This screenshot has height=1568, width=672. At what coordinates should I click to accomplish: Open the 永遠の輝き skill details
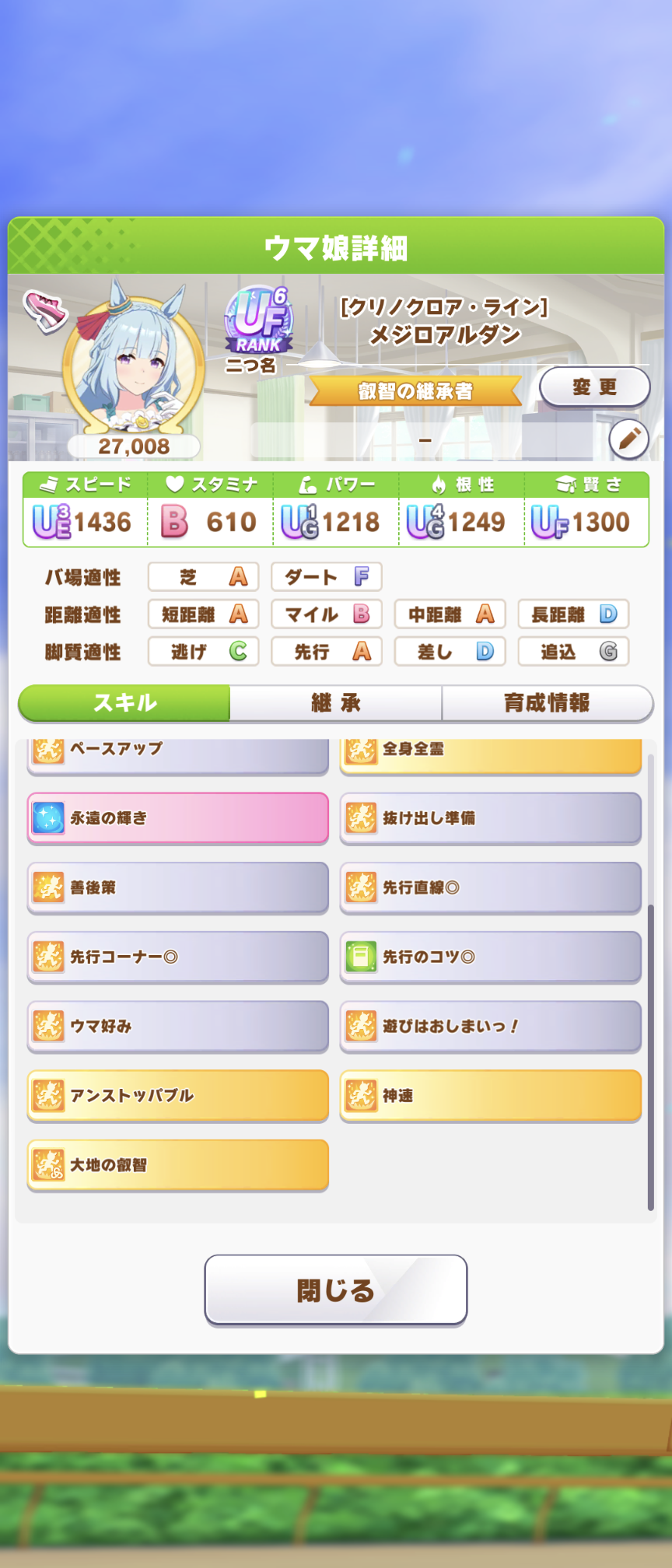click(177, 817)
